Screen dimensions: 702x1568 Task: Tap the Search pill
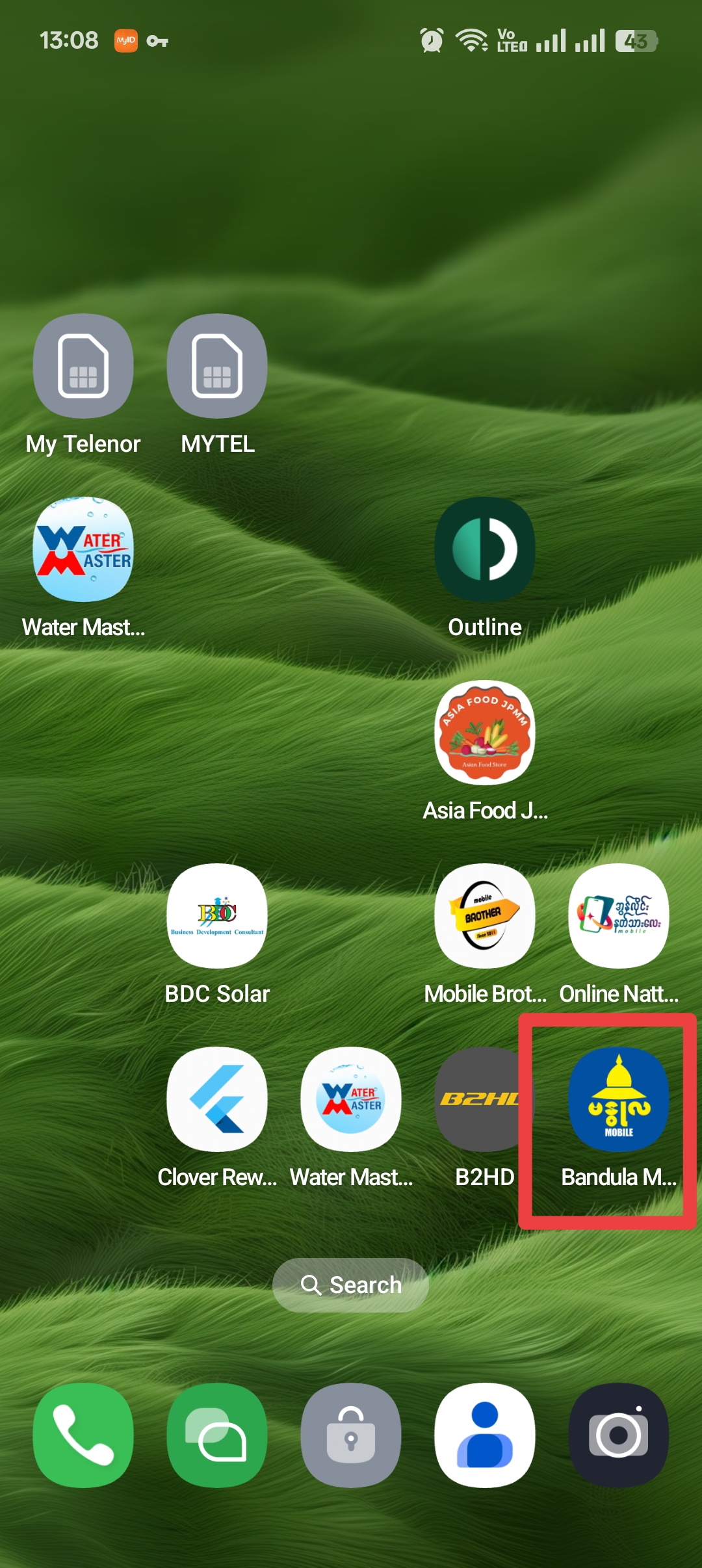point(351,1285)
